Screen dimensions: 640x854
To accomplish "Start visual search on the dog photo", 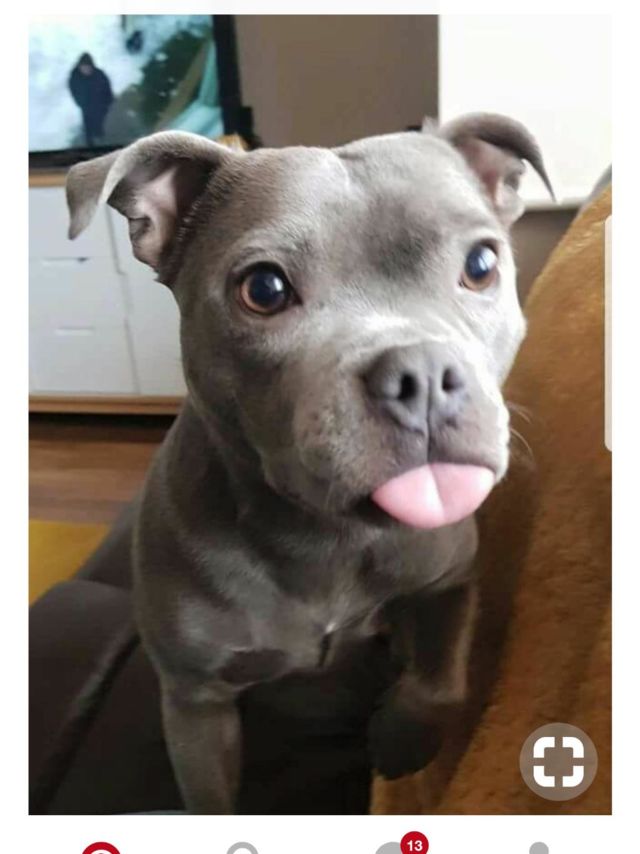I will (558, 761).
